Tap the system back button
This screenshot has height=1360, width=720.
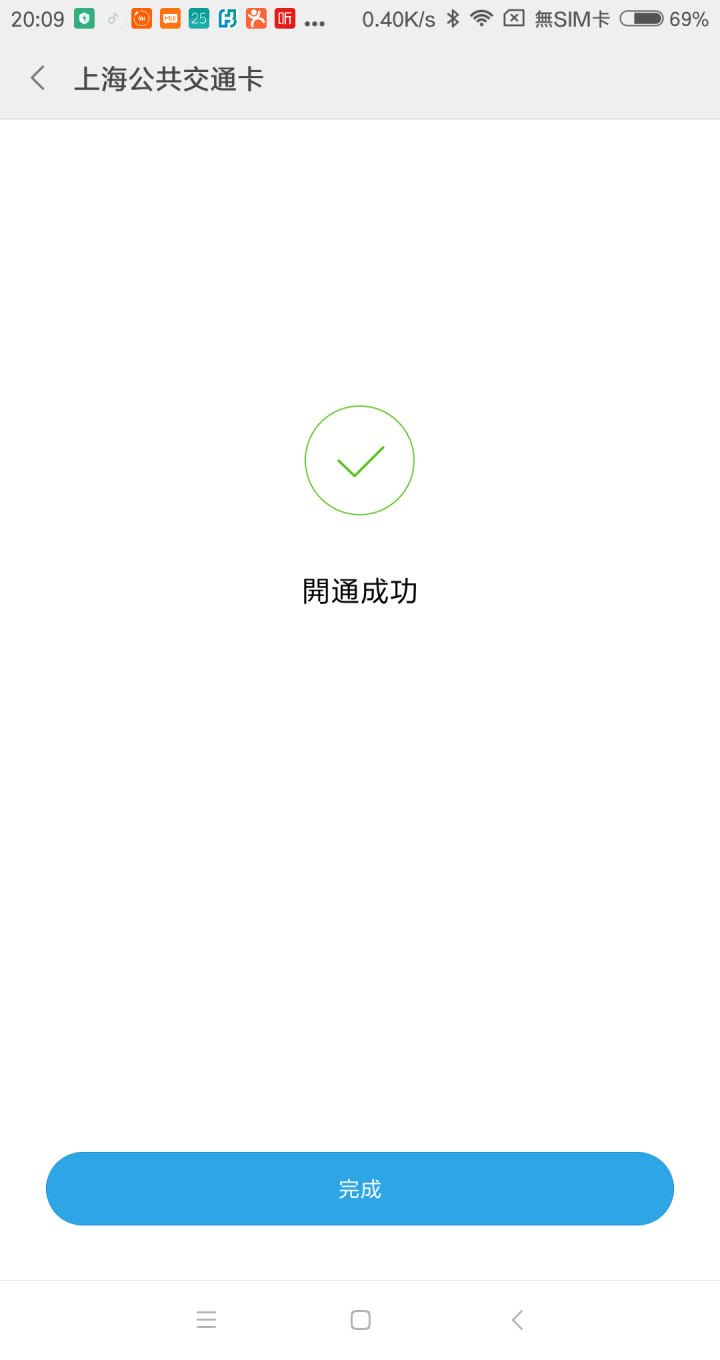point(517,1320)
